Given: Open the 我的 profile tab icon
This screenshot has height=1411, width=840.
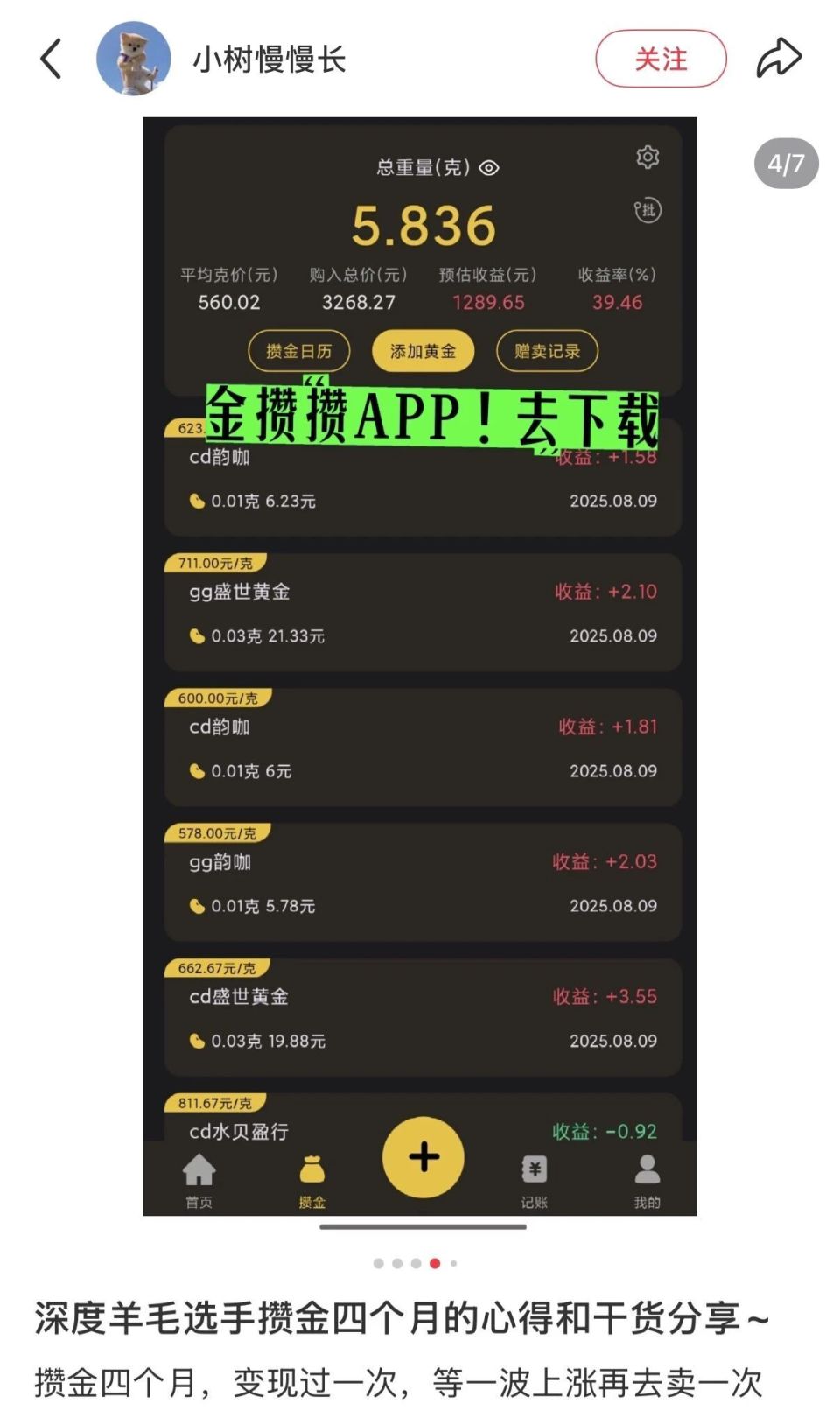Looking at the screenshot, I should (646, 1169).
